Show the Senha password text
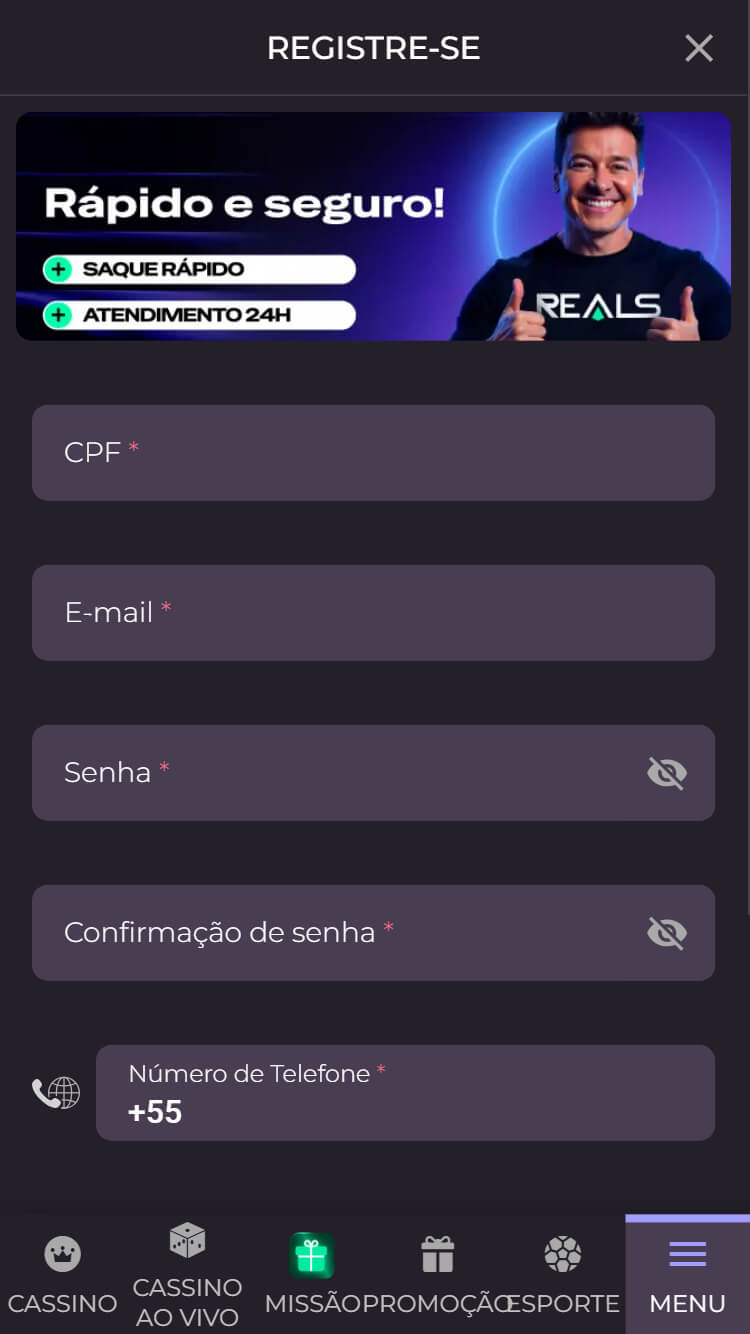Screen dimensions: 750x1334 click(667, 773)
